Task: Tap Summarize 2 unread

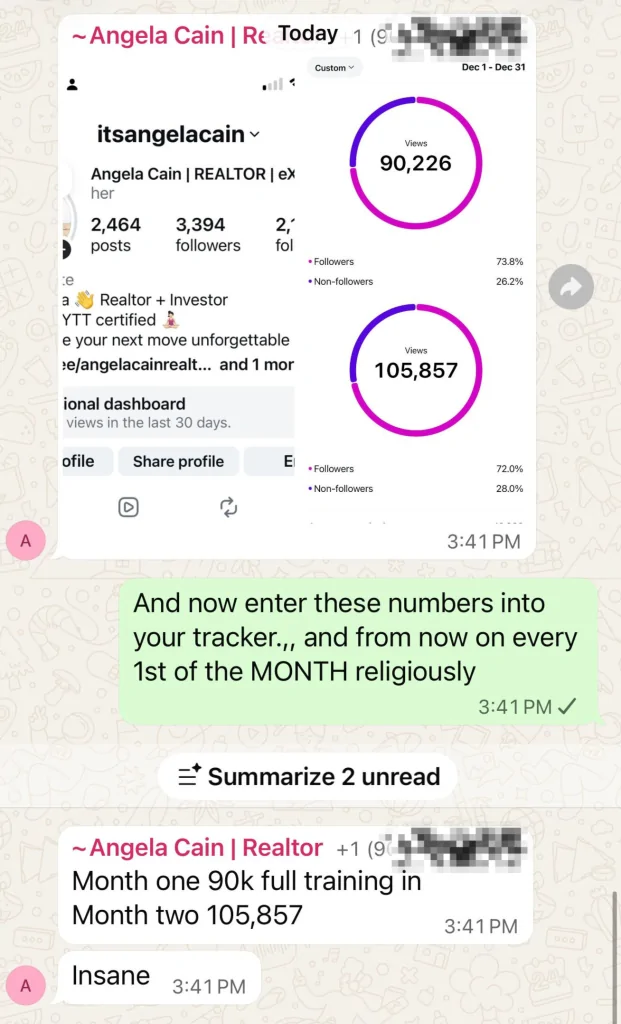Action: [308, 777]
